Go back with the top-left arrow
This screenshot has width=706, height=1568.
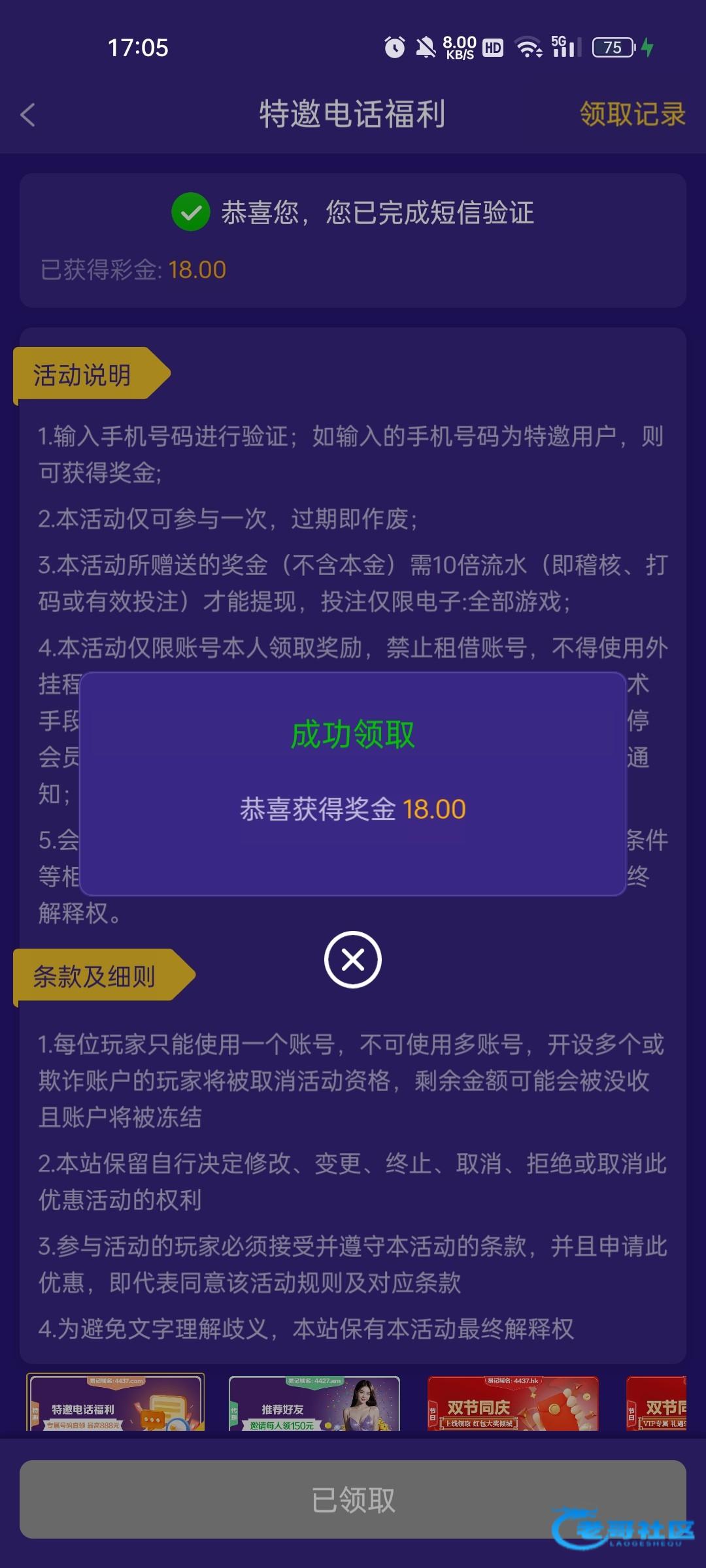[x=28, y=115]
